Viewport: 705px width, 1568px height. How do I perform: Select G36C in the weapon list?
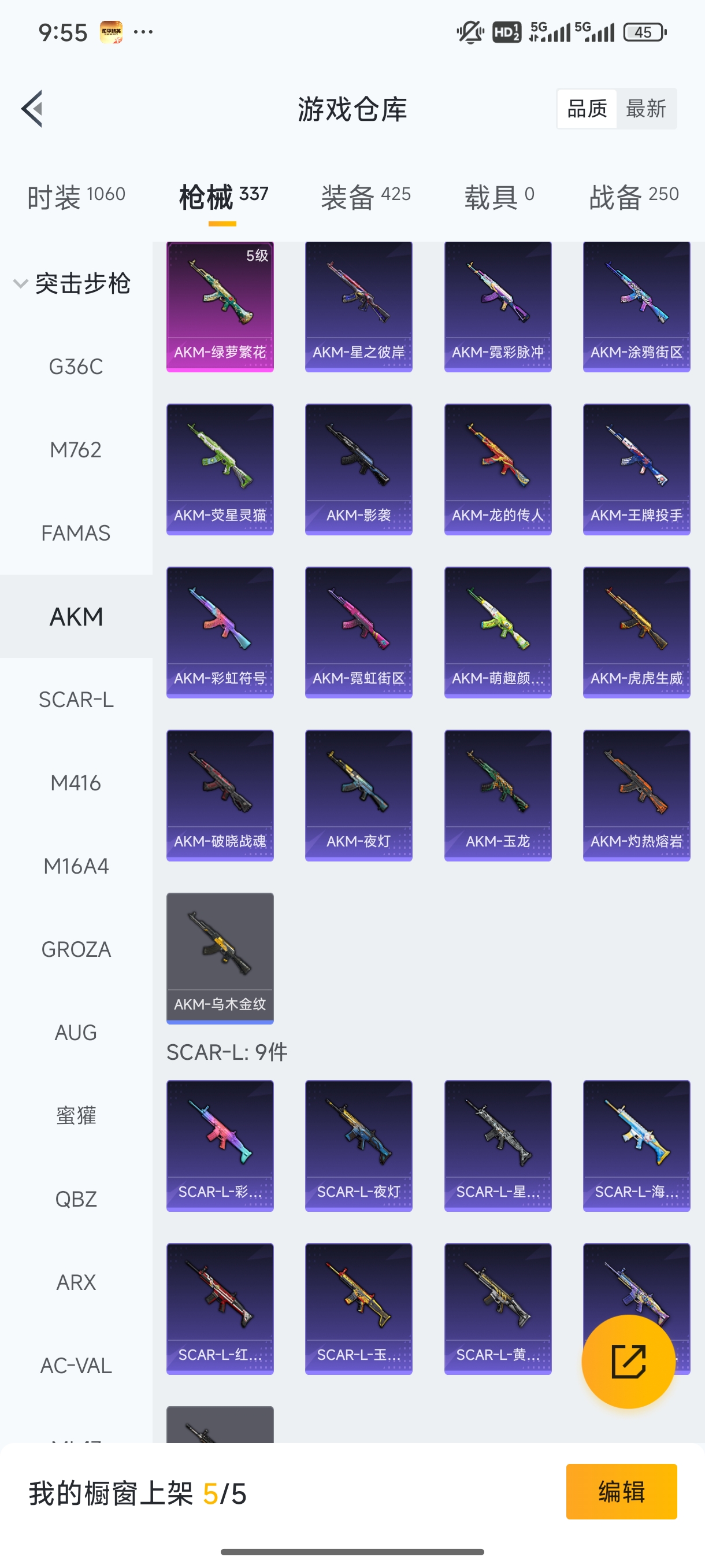click(76, 367)
